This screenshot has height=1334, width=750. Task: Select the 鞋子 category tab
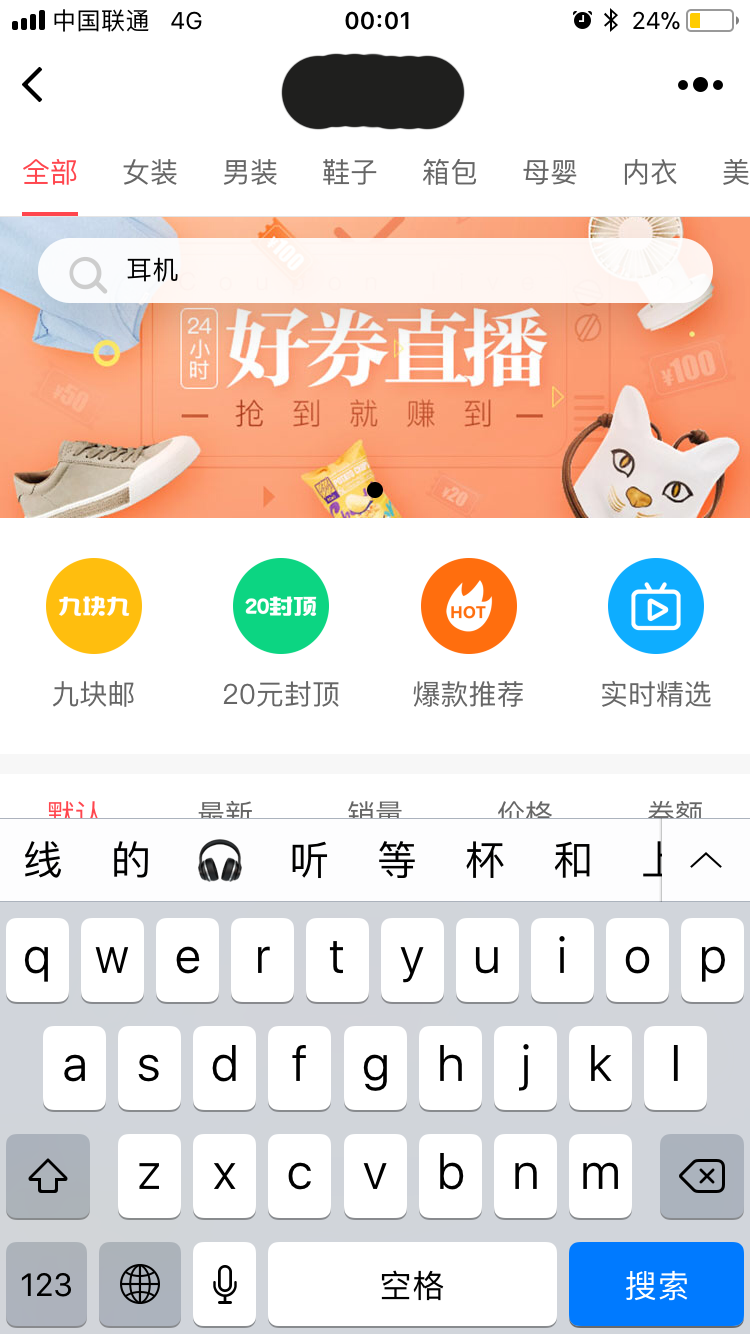coord(350,173)
